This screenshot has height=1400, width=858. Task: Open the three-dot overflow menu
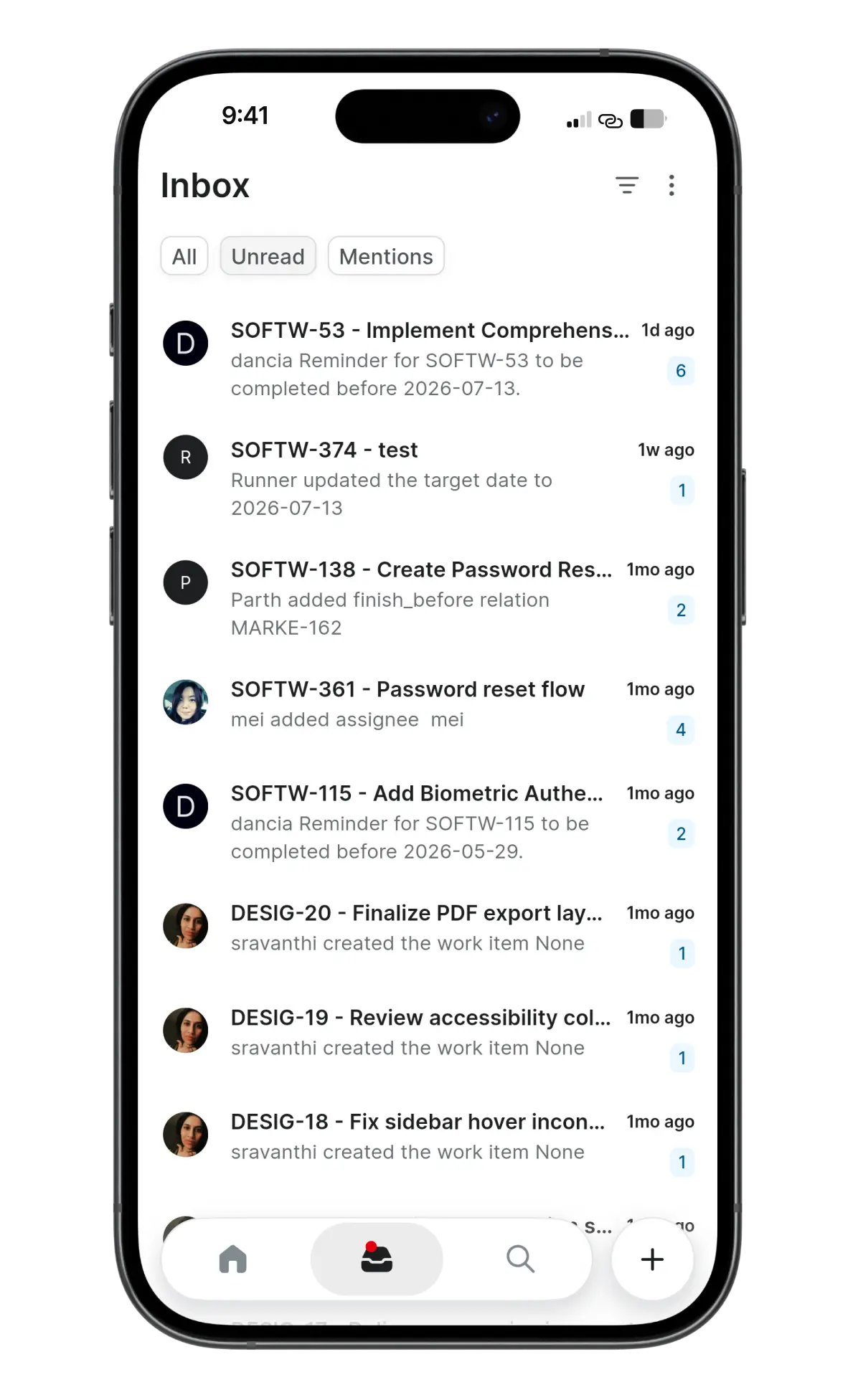(x=671, y=186)
